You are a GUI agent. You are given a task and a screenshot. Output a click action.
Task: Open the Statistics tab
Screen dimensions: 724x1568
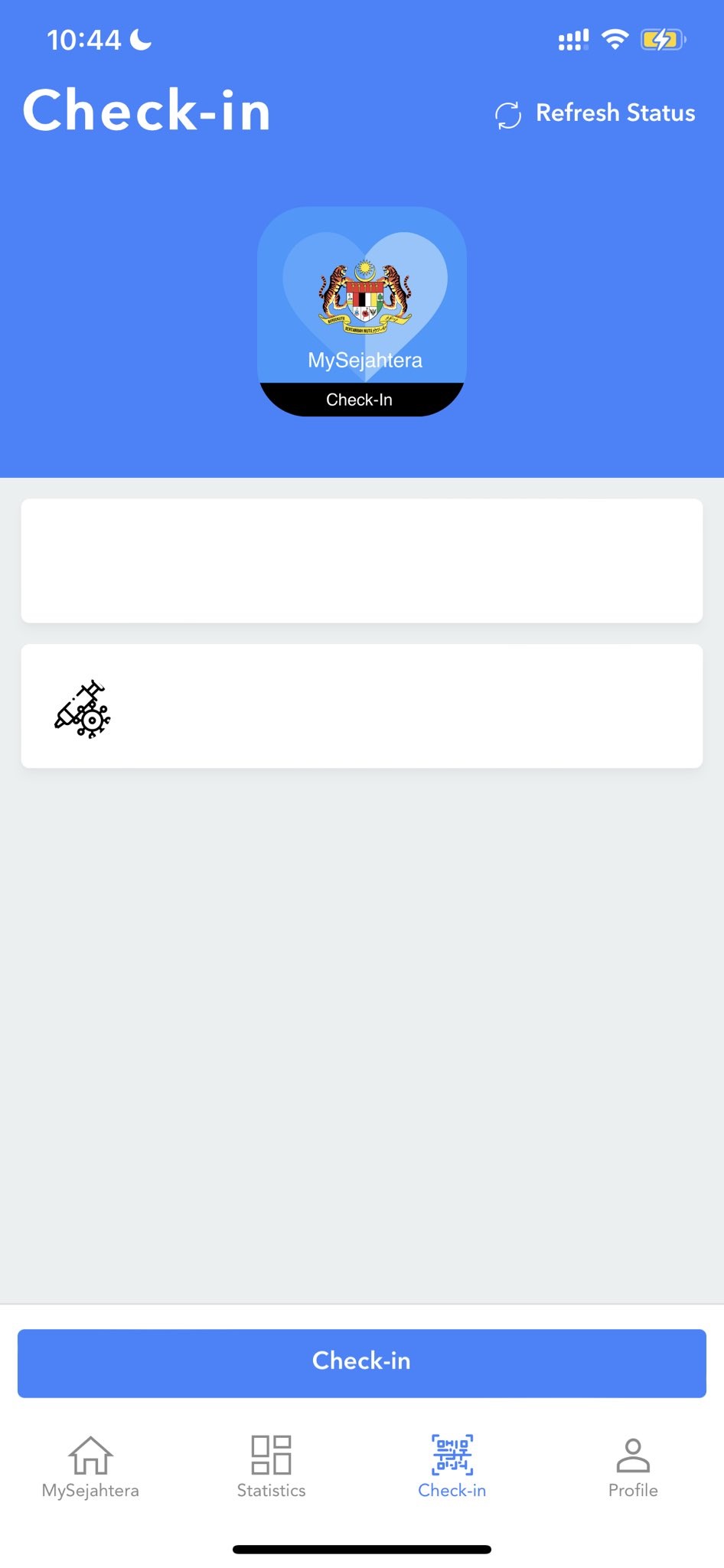271,1465
